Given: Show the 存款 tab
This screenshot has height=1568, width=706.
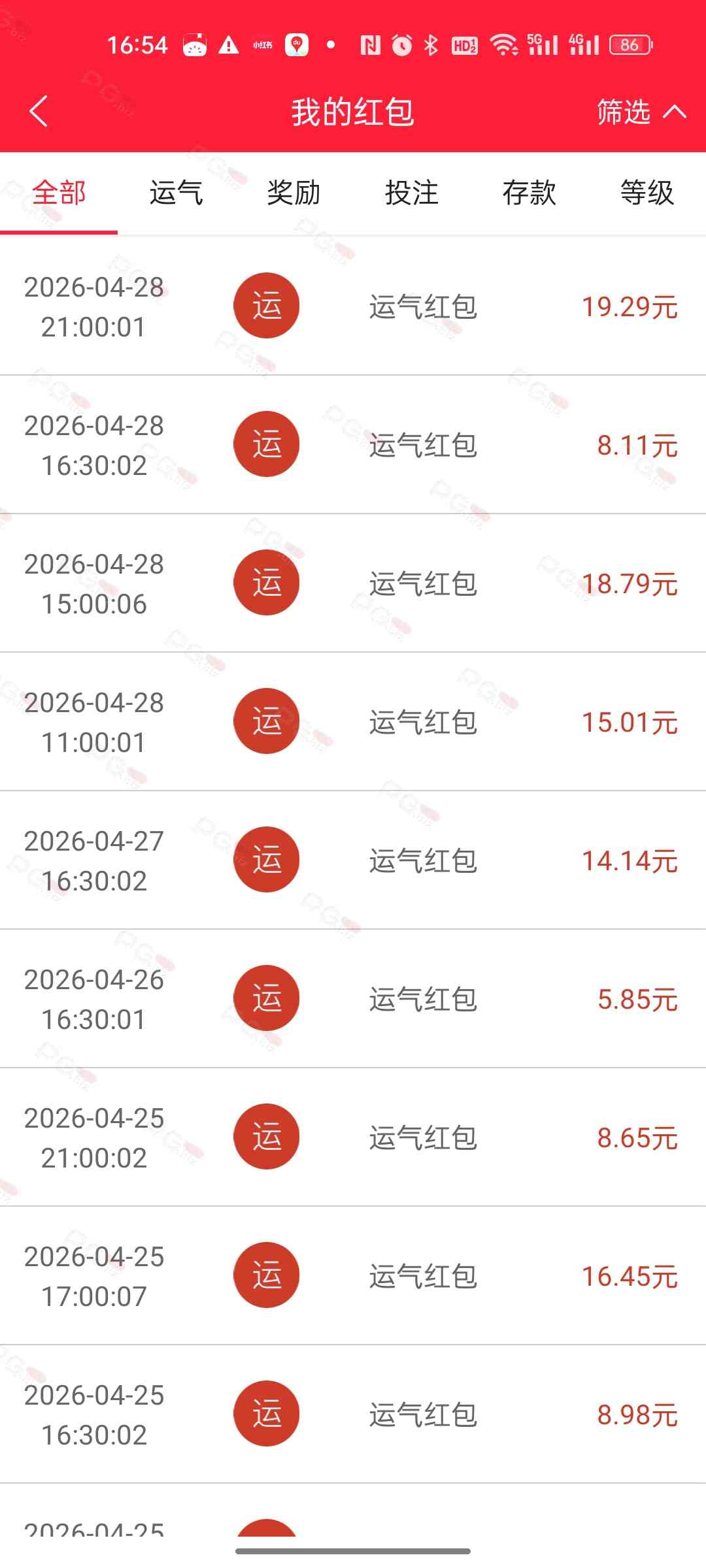Looking at the screenshot, I should tap(529, 193).
